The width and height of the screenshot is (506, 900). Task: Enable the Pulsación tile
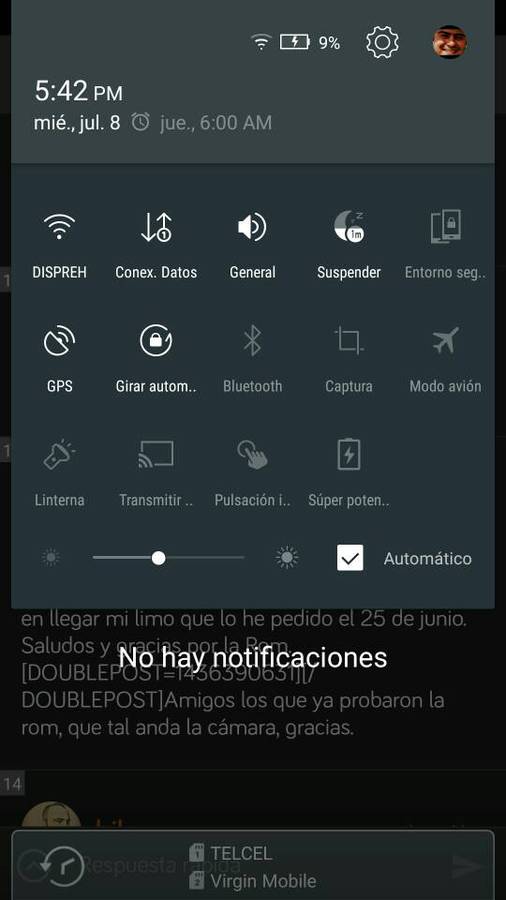pyautogui.click(x=252, y=473)
